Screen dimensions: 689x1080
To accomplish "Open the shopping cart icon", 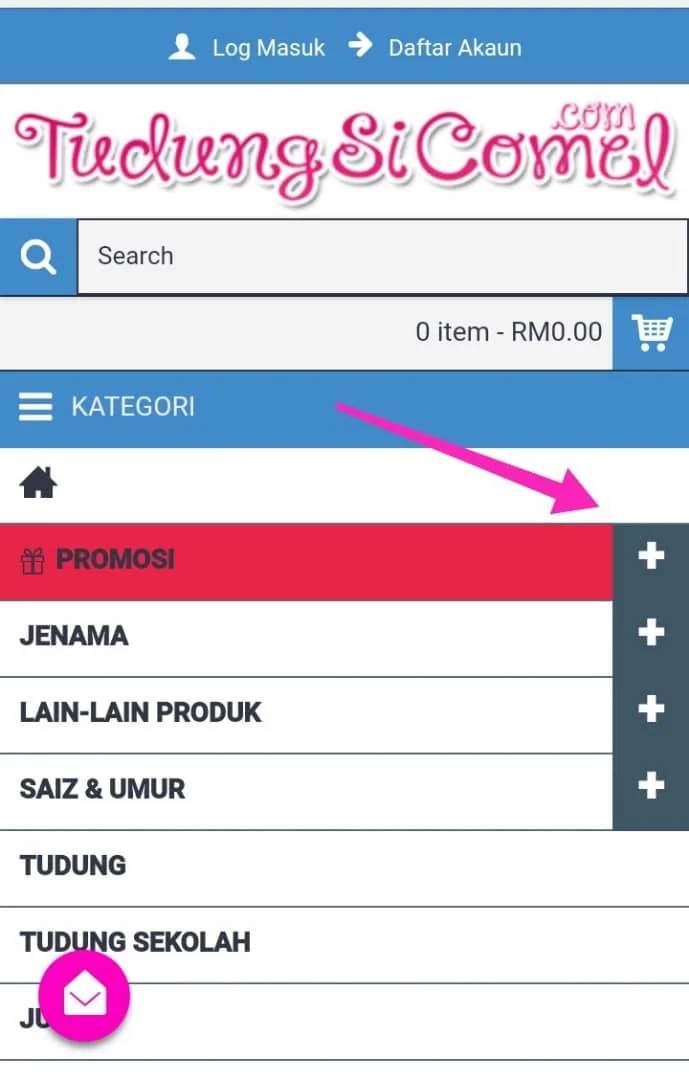I will click(x=651, y=332).
